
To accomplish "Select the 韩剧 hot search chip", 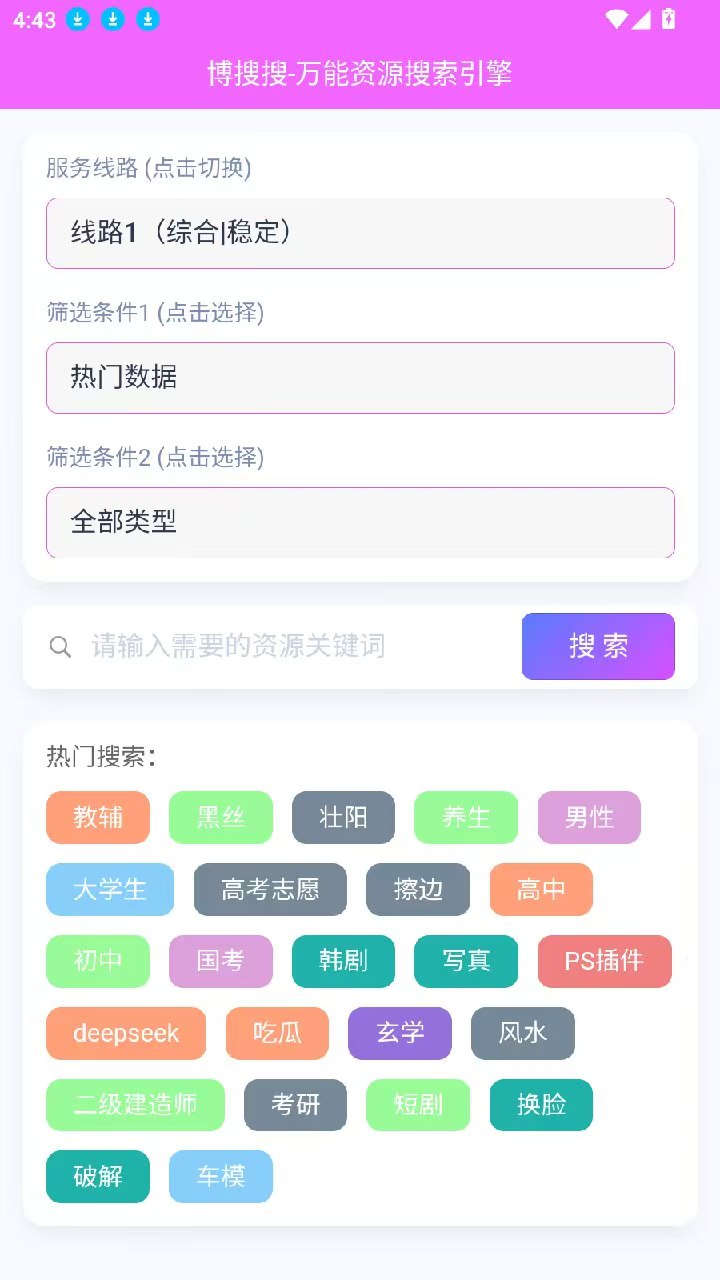I will 343,961.
